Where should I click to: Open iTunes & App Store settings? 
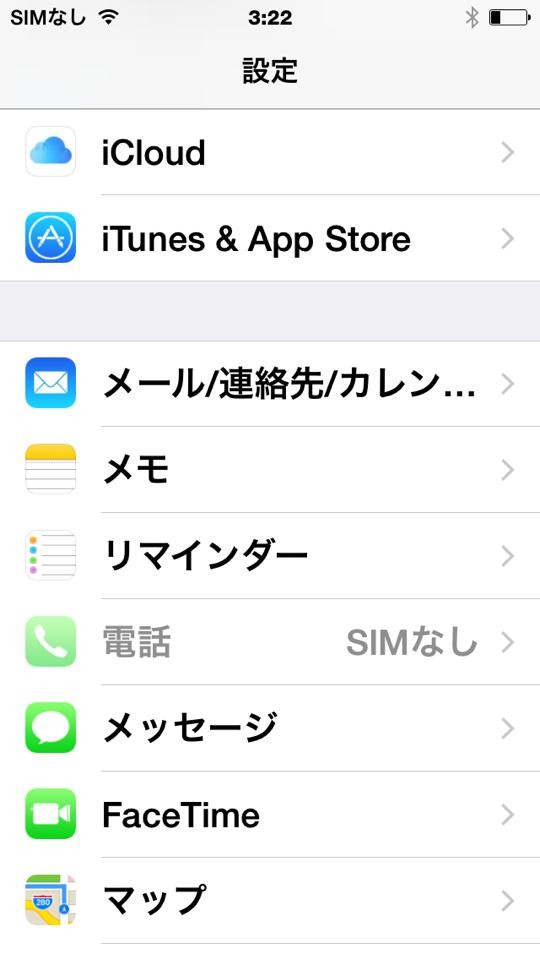[270, 238]
